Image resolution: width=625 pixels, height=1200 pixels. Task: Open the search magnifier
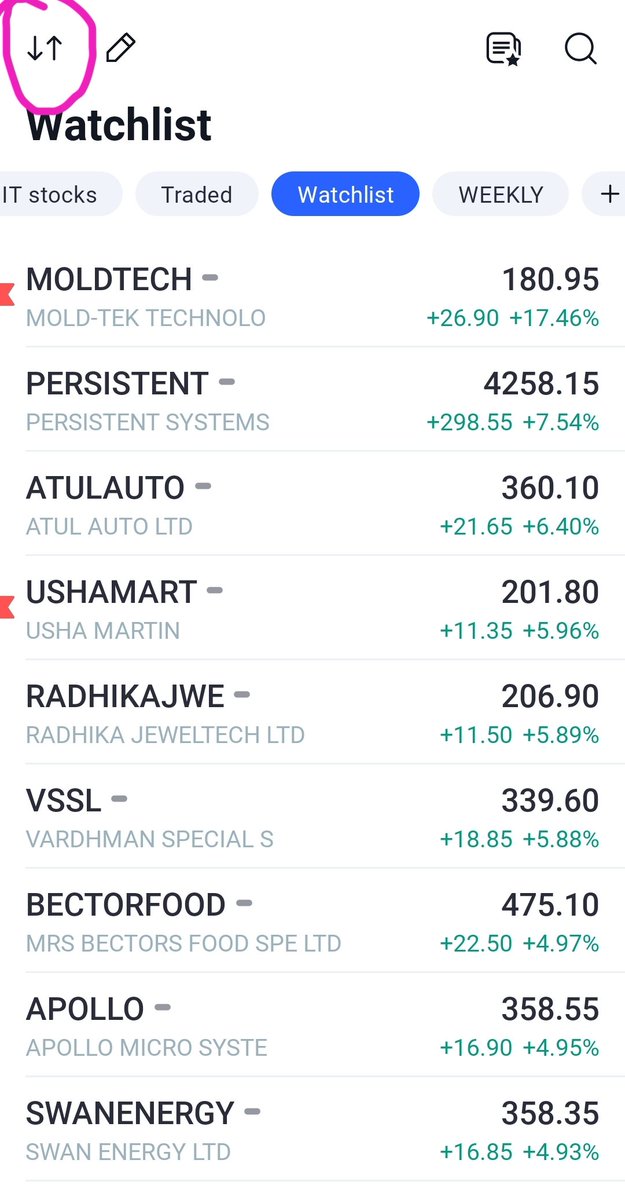(580, 48)
